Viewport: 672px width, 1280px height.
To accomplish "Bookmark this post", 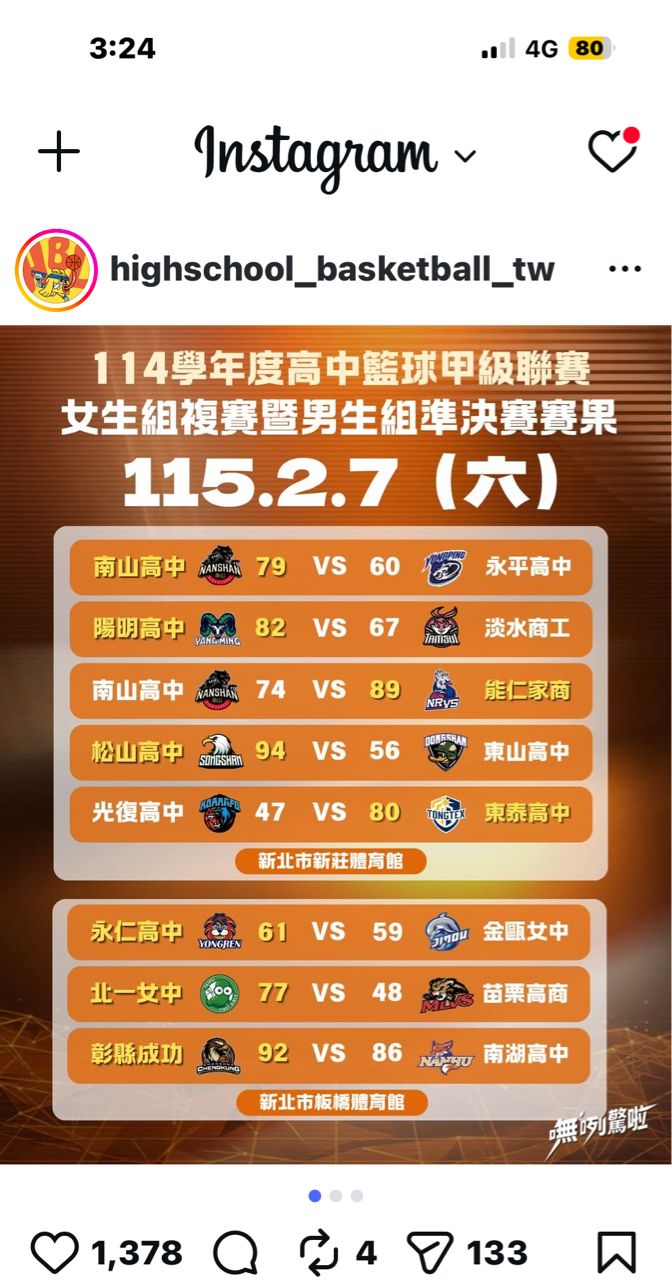I will [x=616, y=1252].
